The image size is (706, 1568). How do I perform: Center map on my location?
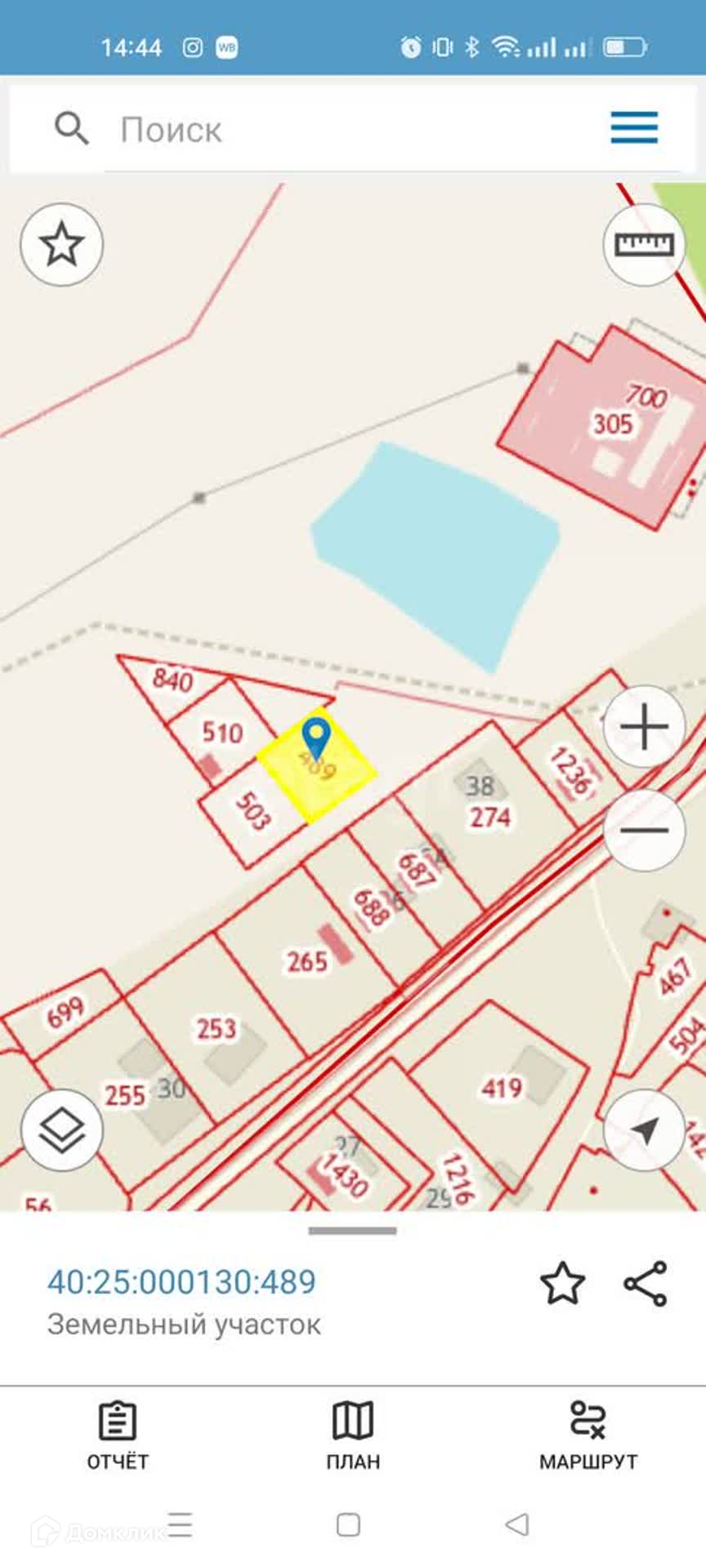click(644, 1130)
